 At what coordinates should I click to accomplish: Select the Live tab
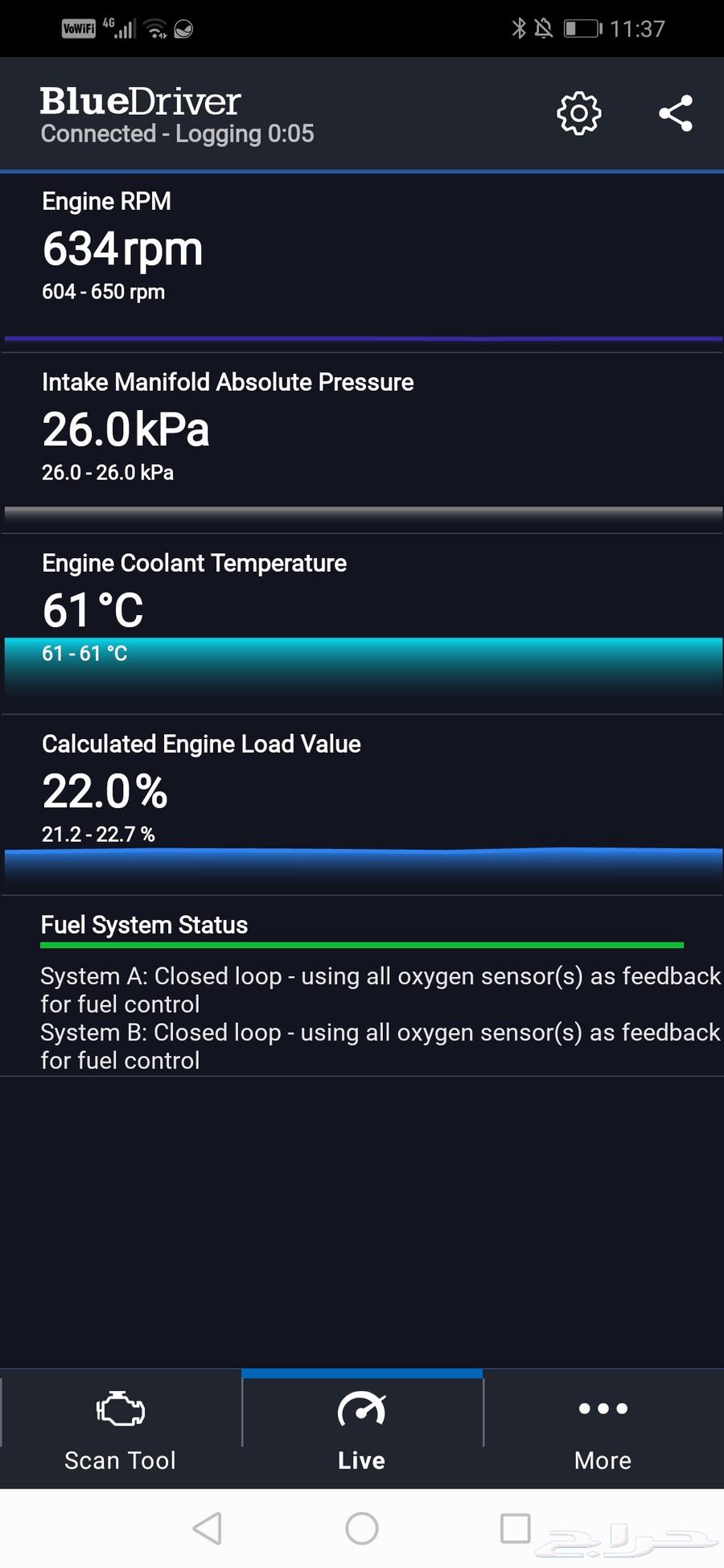point(362,1430)
